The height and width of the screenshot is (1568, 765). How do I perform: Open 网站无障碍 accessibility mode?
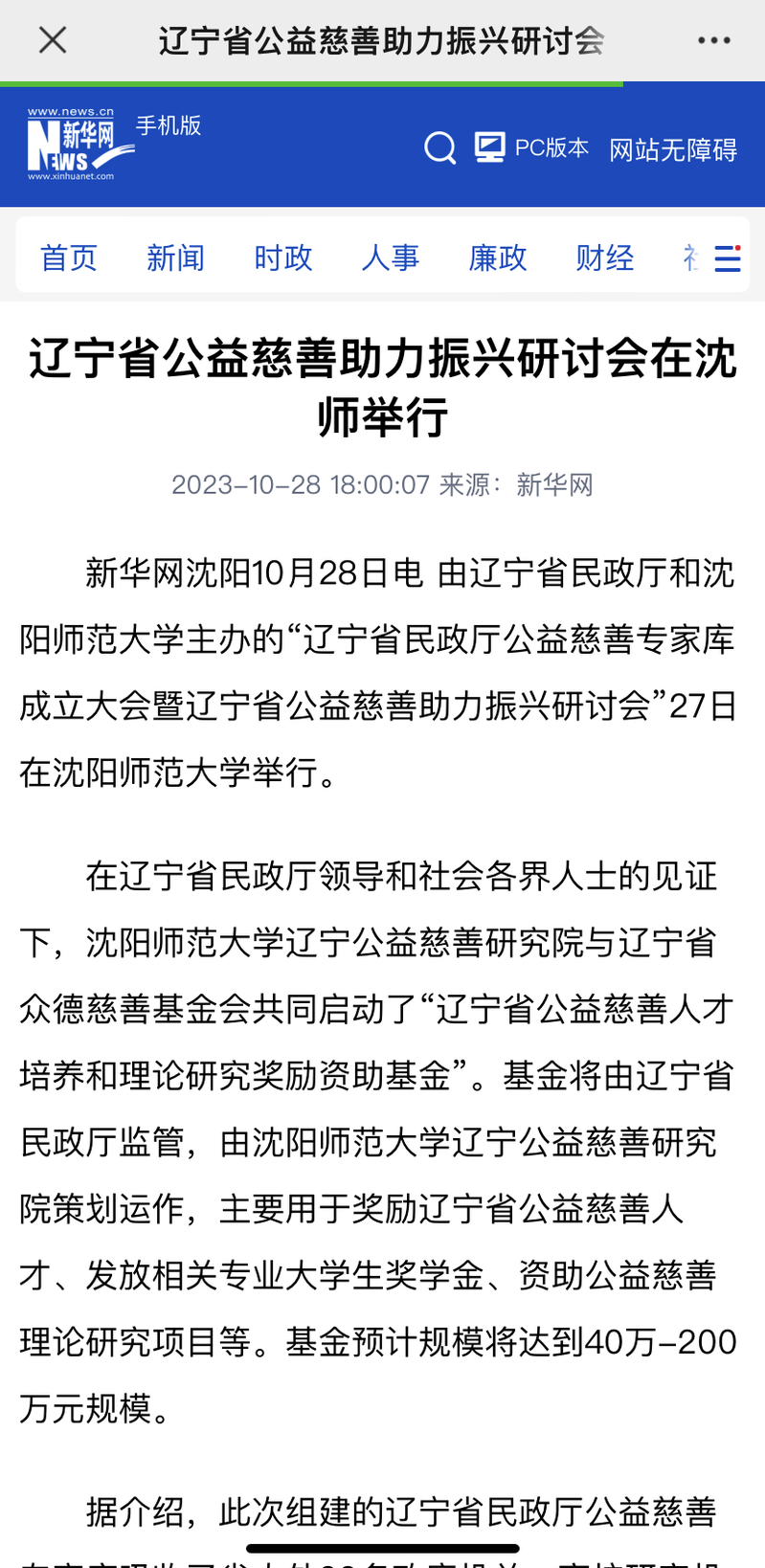pyautogui.click(x=673, y=149)
